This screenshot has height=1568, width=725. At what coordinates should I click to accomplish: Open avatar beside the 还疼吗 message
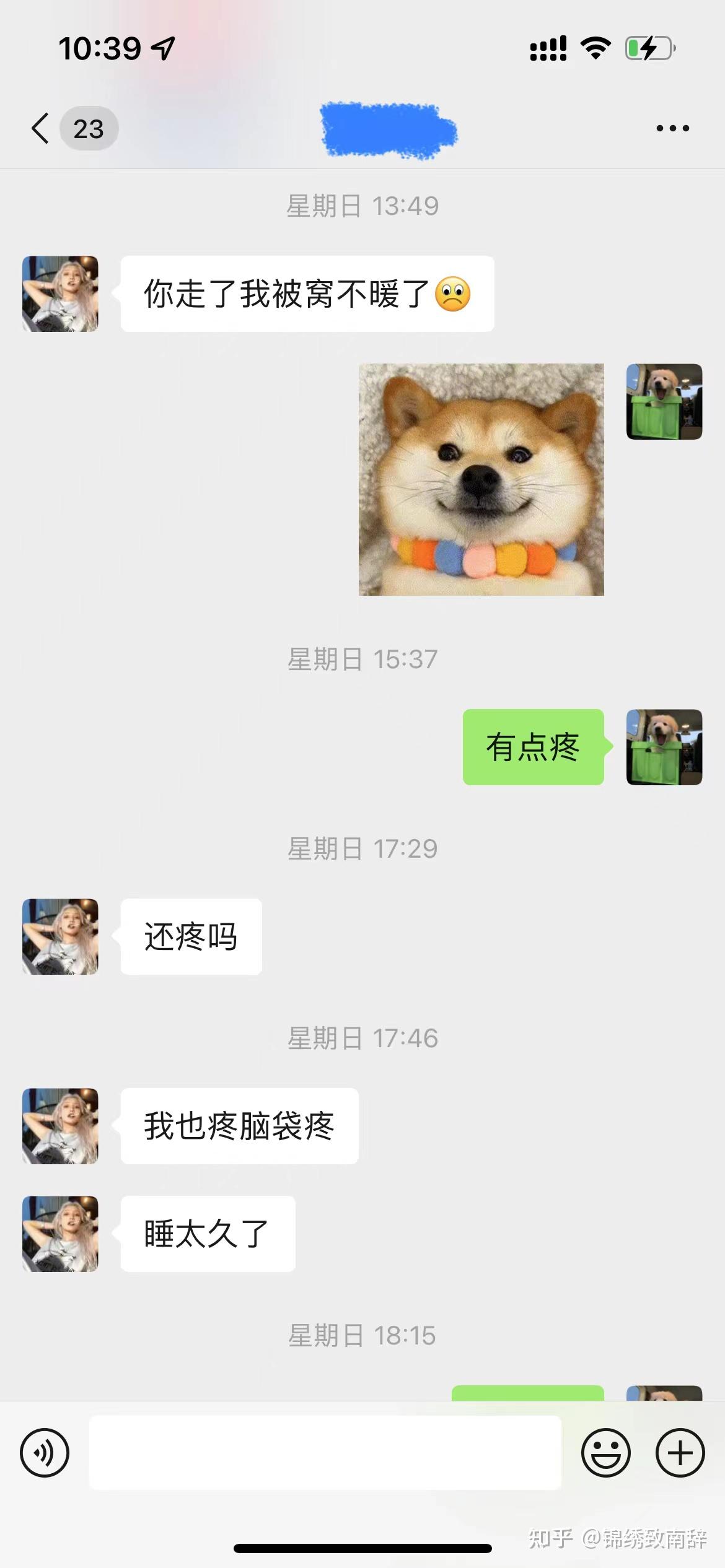coord(60,936)
